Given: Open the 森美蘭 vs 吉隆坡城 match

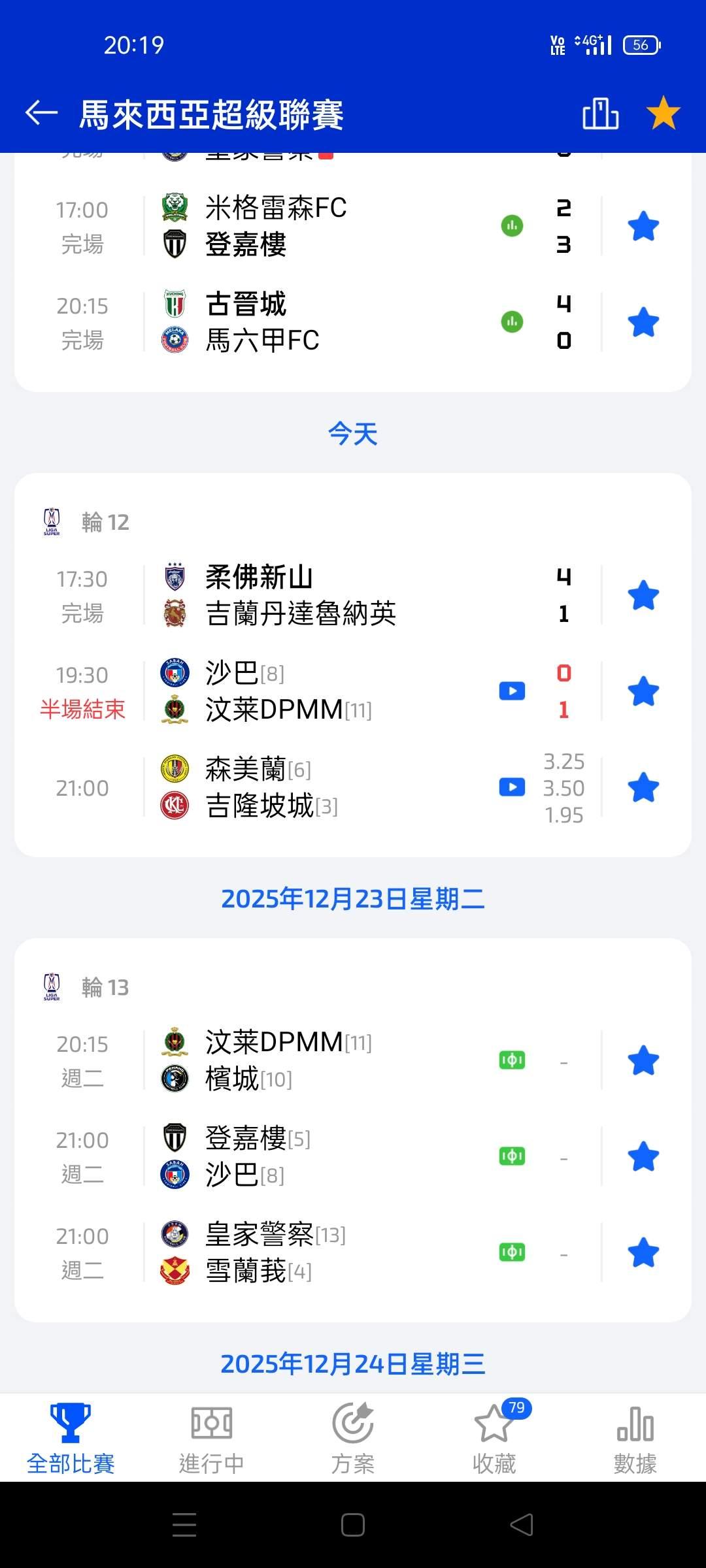Looking at the screenshot, I should (x=307, y=787).
